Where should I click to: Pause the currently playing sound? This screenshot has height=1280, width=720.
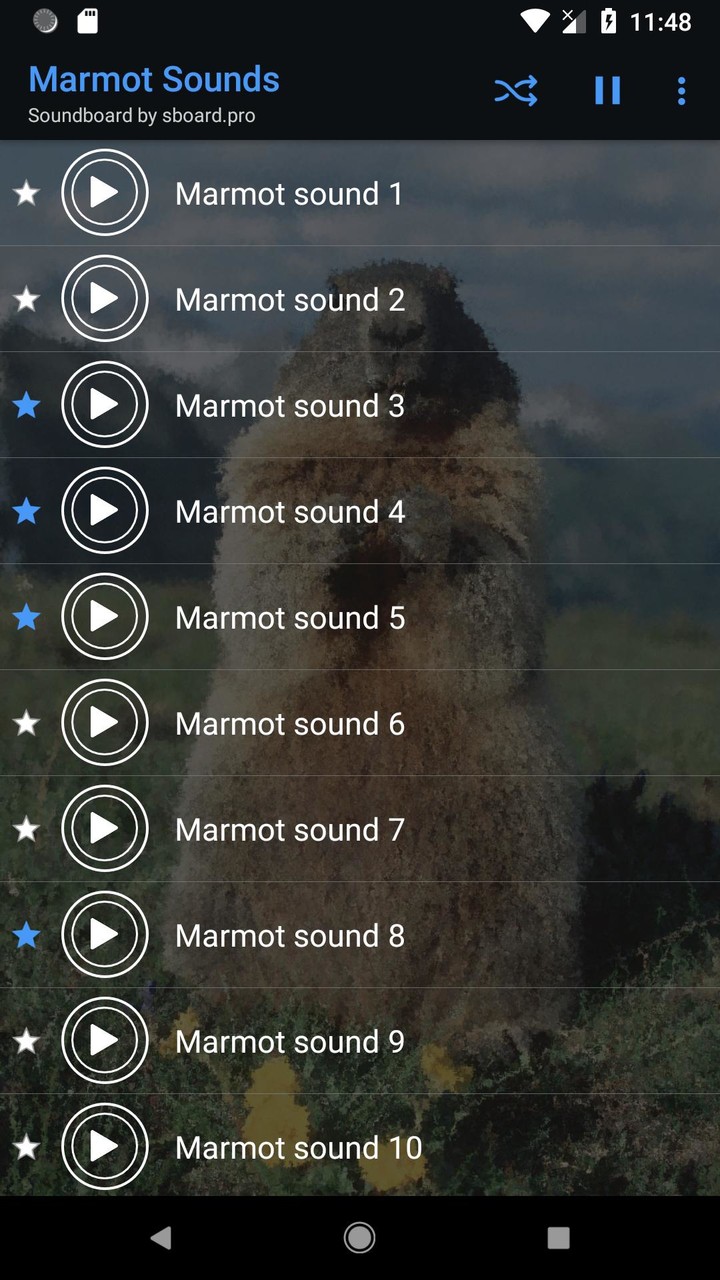point(607,91)
